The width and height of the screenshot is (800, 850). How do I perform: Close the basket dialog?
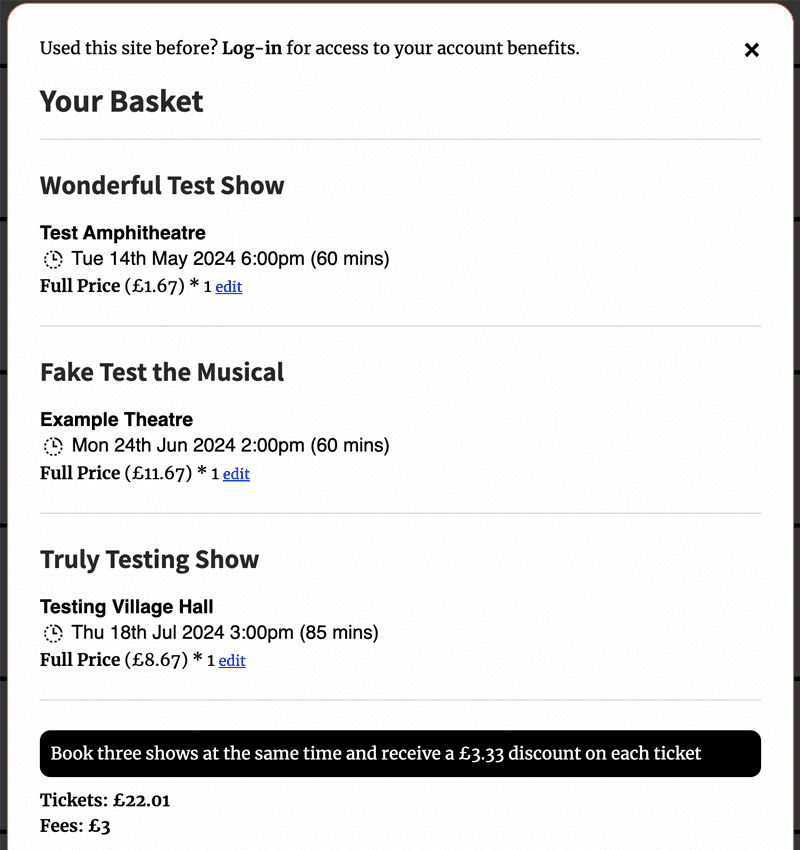coord(752,50)
